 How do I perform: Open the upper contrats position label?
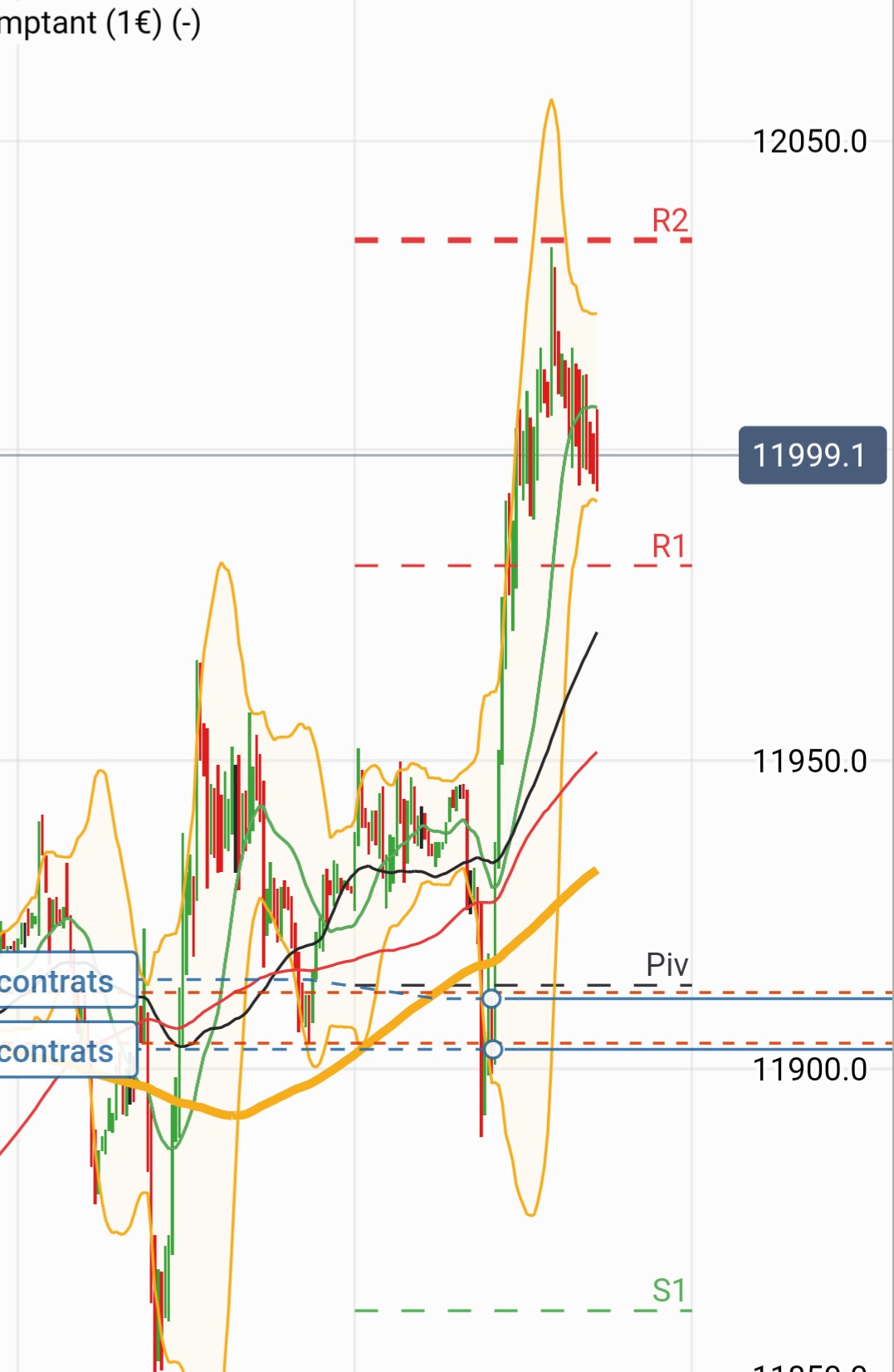(x=65, y=981)
